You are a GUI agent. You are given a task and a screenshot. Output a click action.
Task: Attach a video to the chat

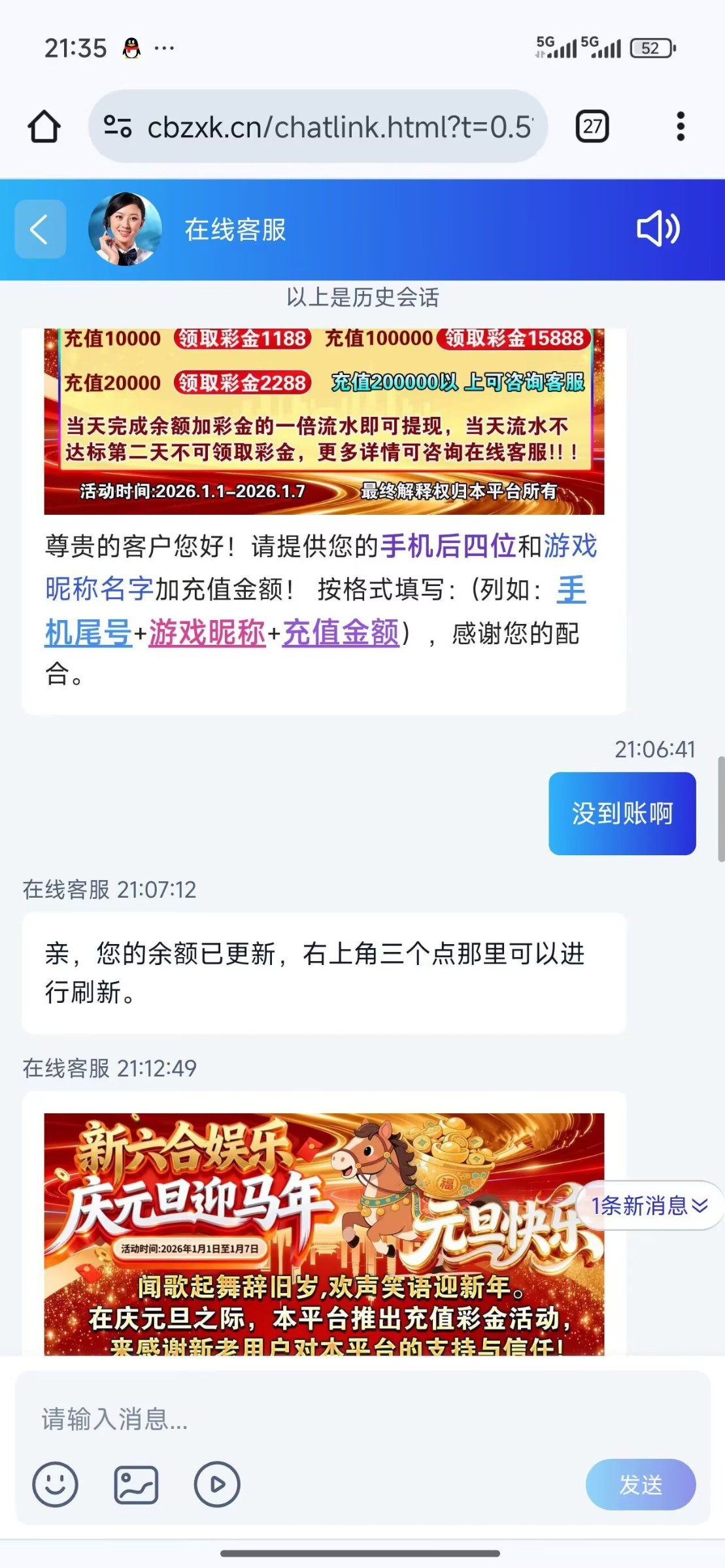coord(216,1484)
